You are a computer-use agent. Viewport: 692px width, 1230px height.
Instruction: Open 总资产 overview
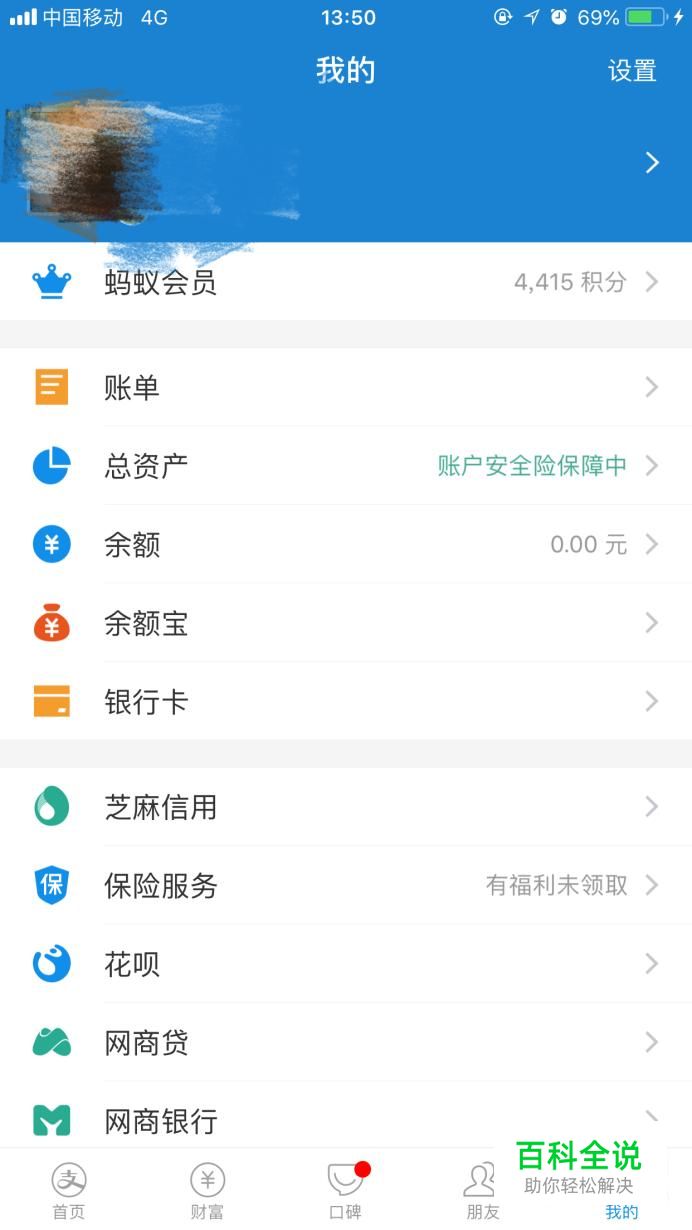tap(346, 466)
